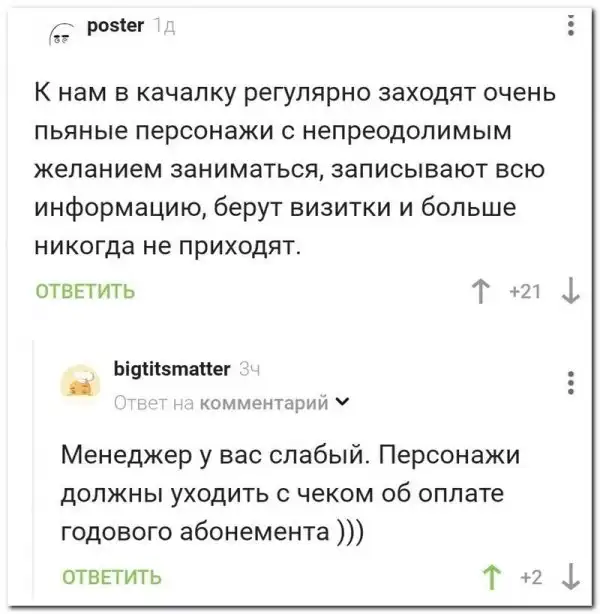The image size is (600, 614).
Task: Tap poster's avatar picture
Action: (x=62, y=36)
